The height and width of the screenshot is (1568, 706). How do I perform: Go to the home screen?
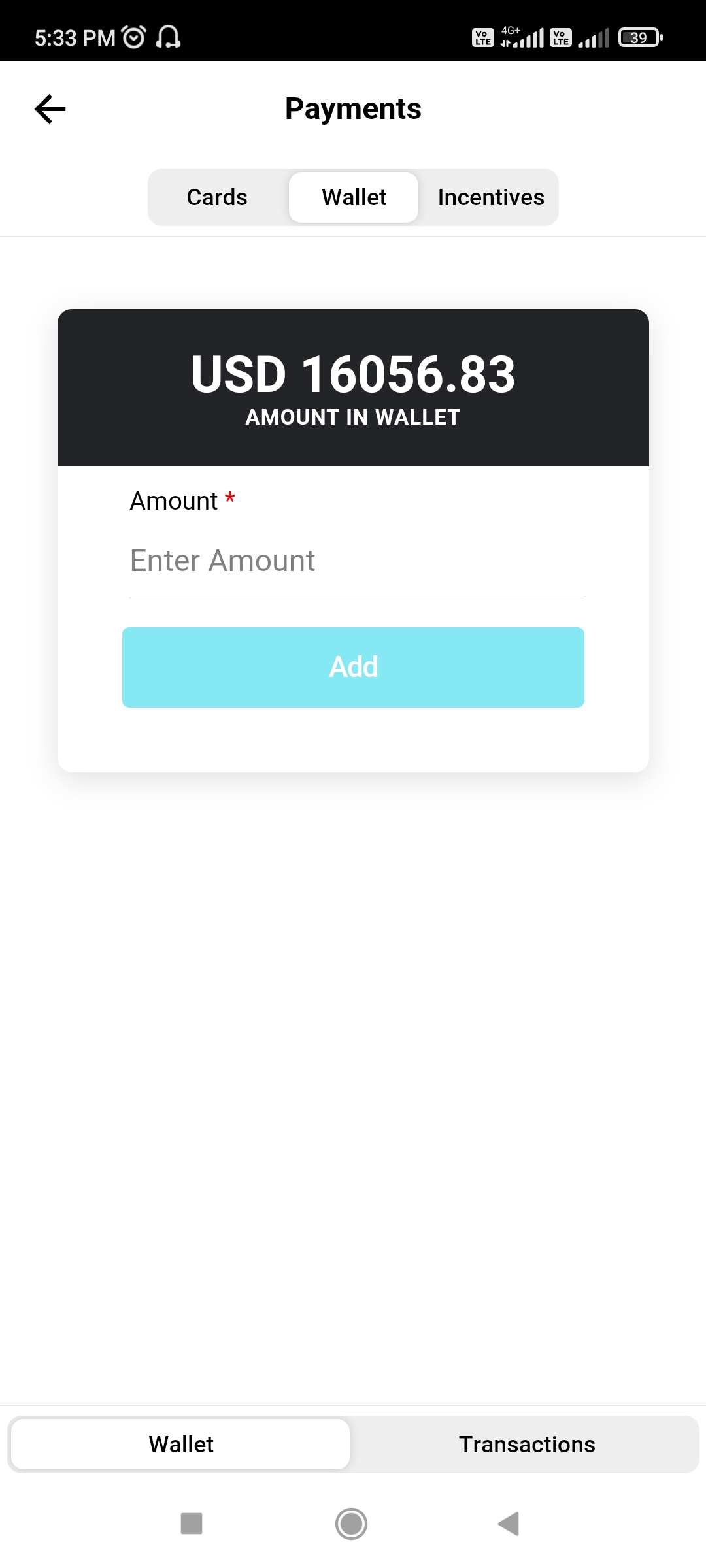point(352,1524)
